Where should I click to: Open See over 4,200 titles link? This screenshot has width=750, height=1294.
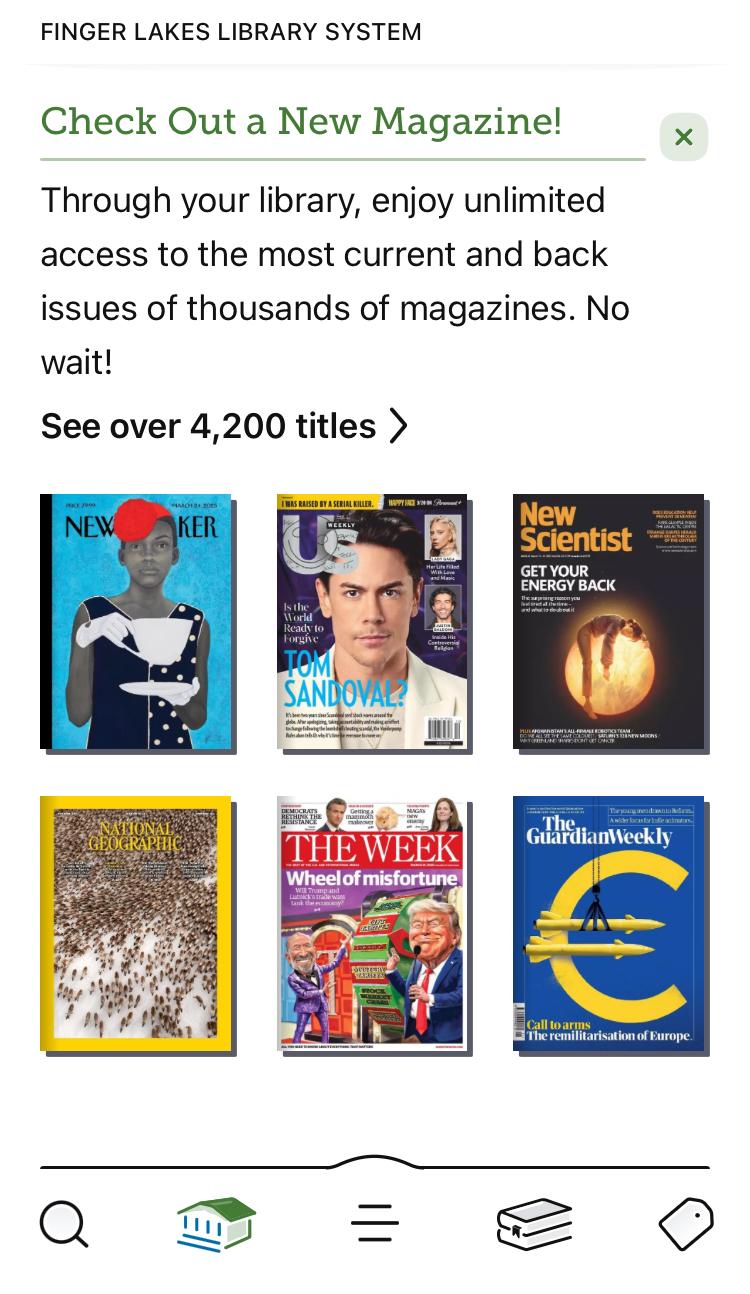224,427
